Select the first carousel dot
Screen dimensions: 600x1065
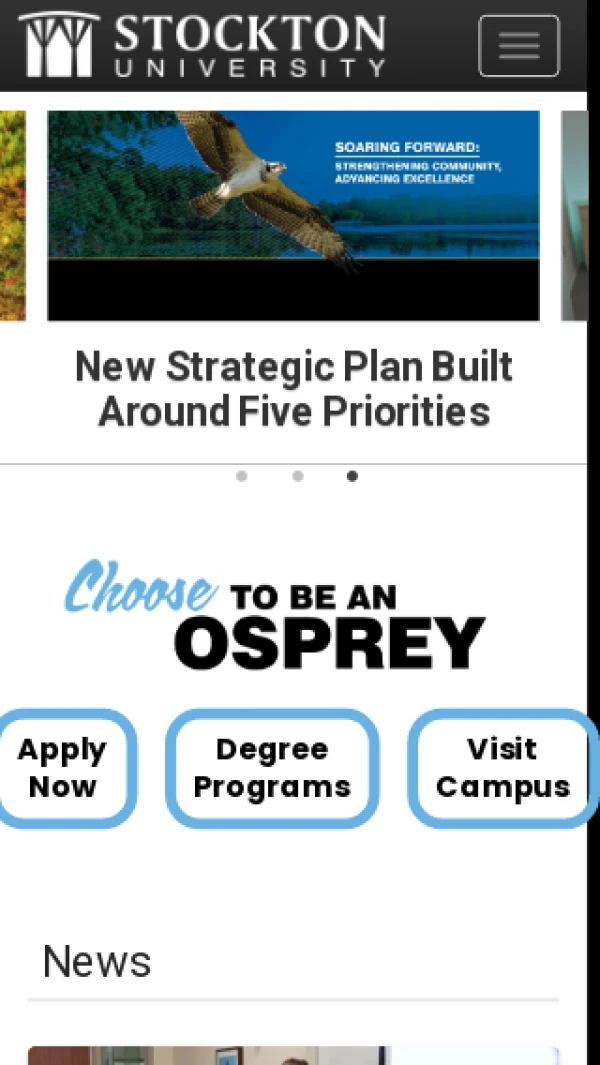point(242,476)
